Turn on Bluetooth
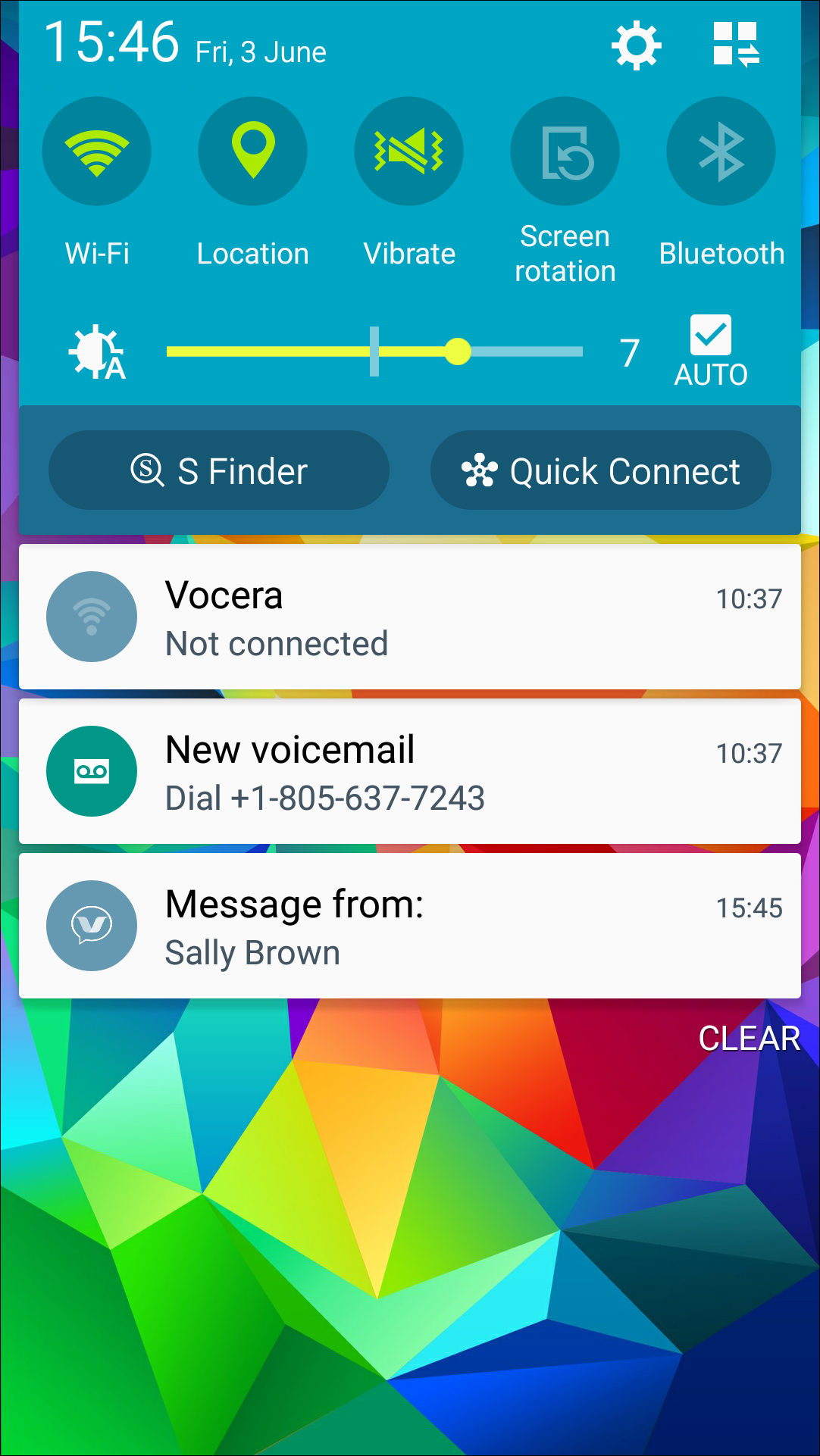Screen dimensions: 820x1456 721,152
